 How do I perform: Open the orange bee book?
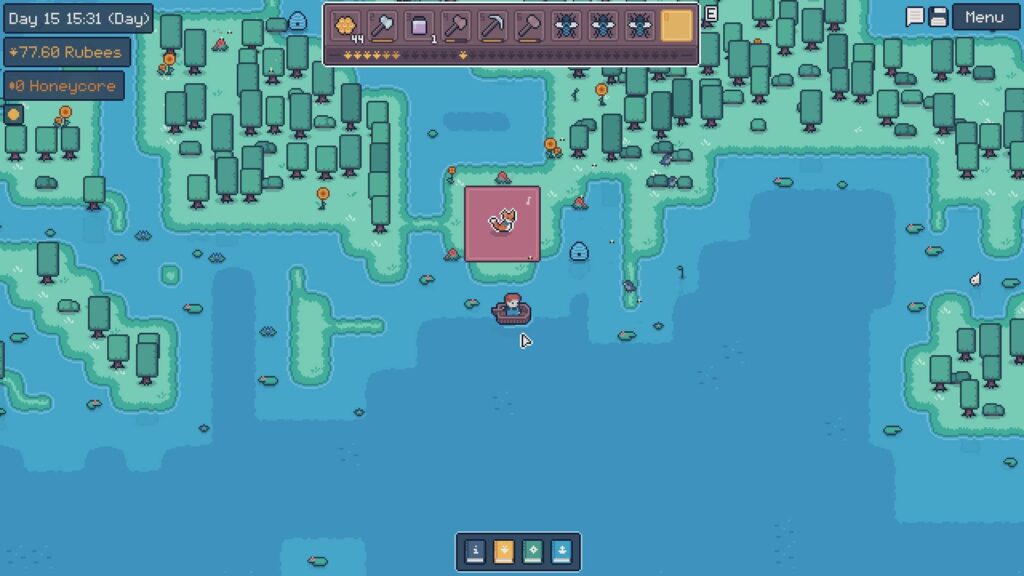pos(504,551)
